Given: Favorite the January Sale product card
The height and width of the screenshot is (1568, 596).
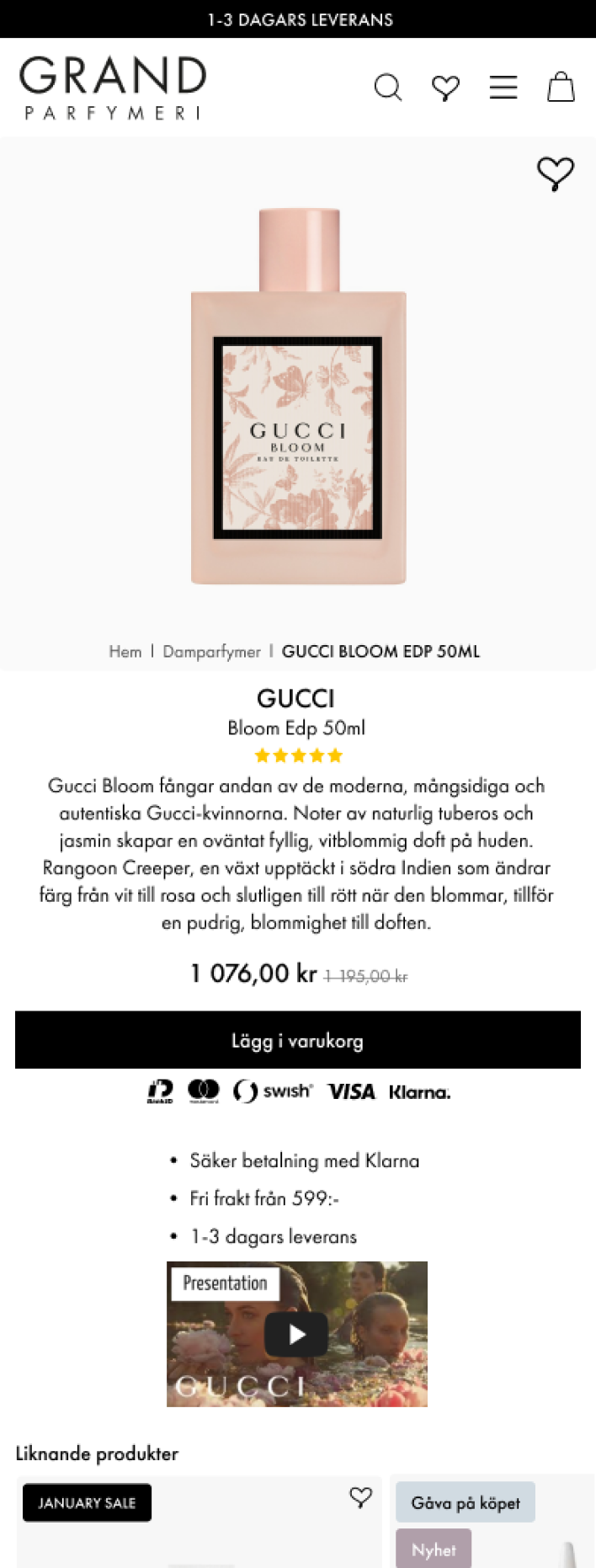Looking at the screenshot, I should 361,1496.
